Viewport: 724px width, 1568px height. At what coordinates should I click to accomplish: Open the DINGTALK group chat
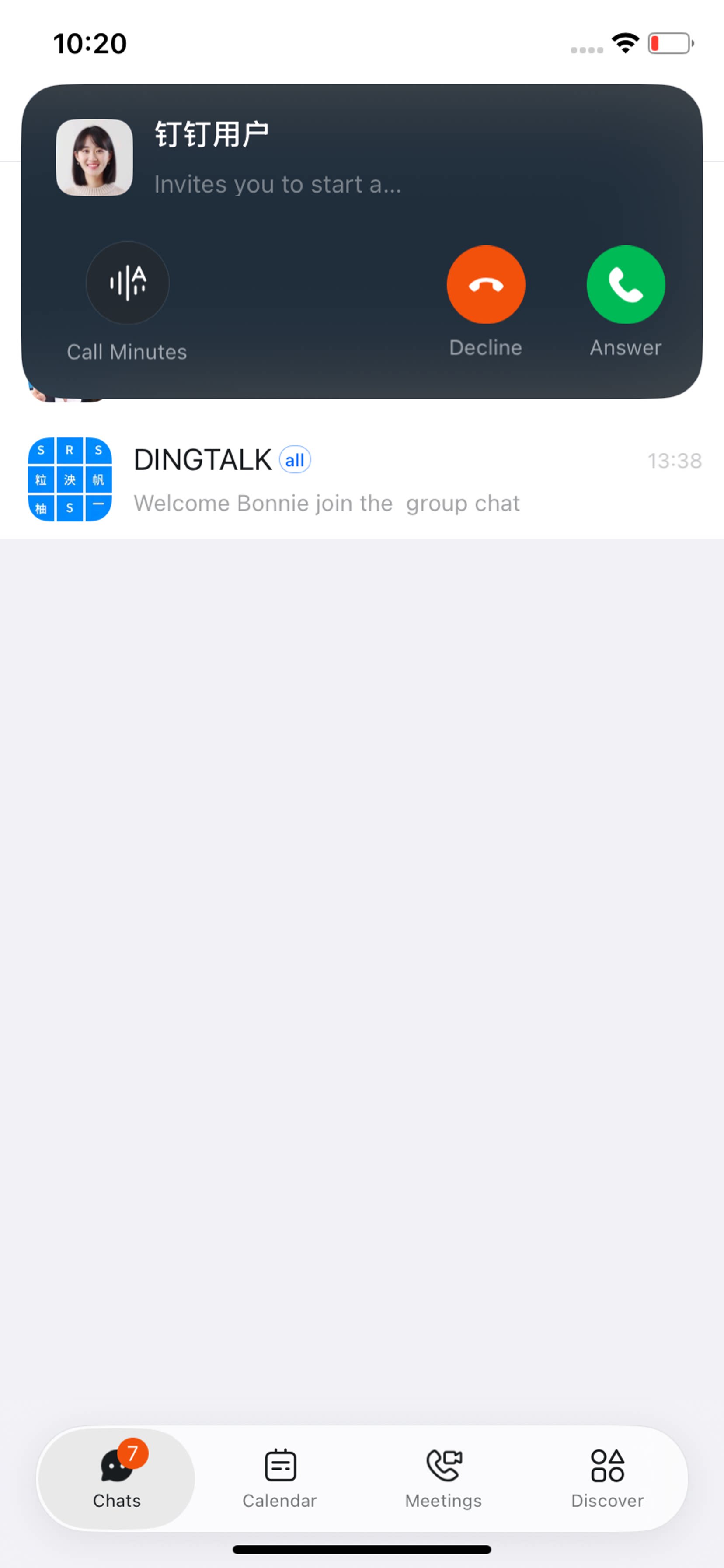[362, 479]
